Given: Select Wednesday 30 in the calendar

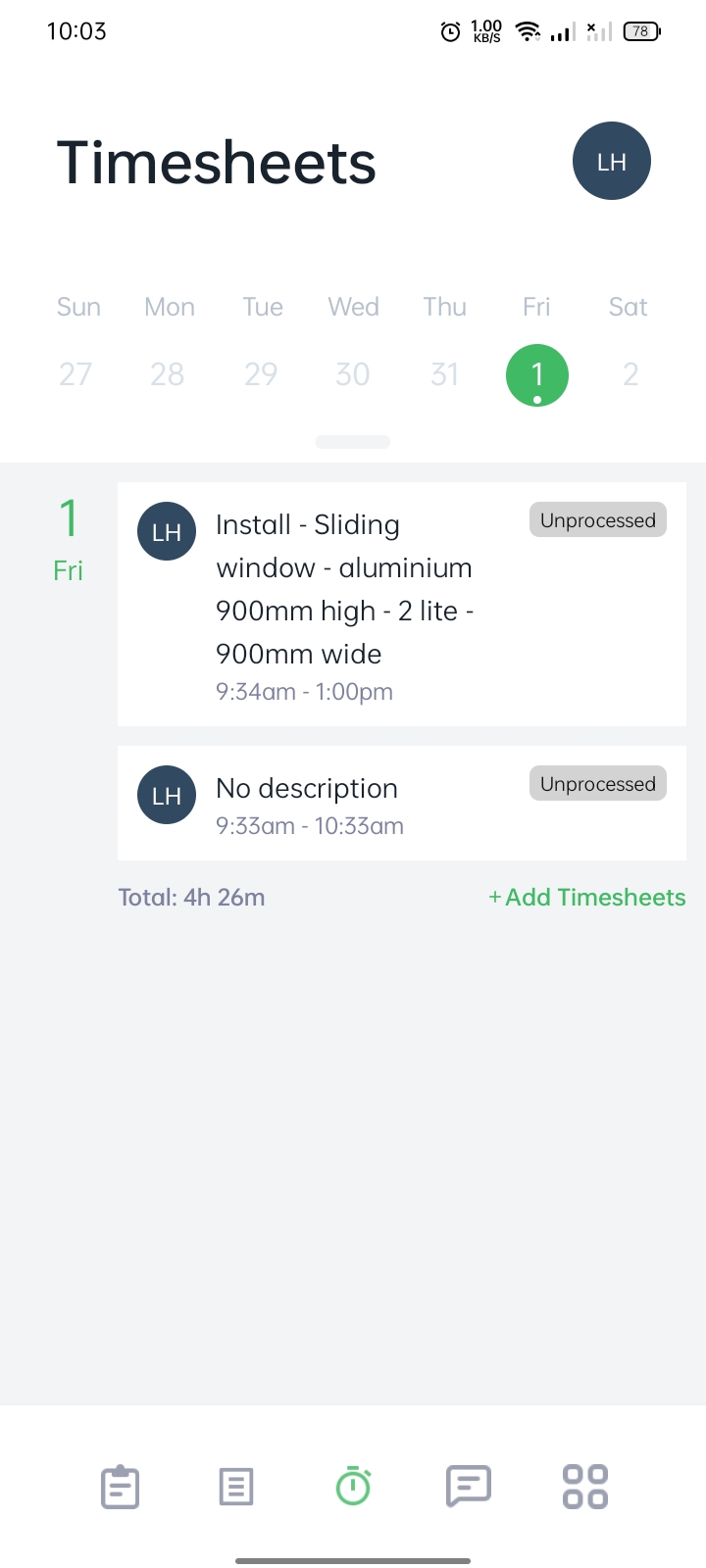Looking at the screenshot, I should click(x=353, y=374).
